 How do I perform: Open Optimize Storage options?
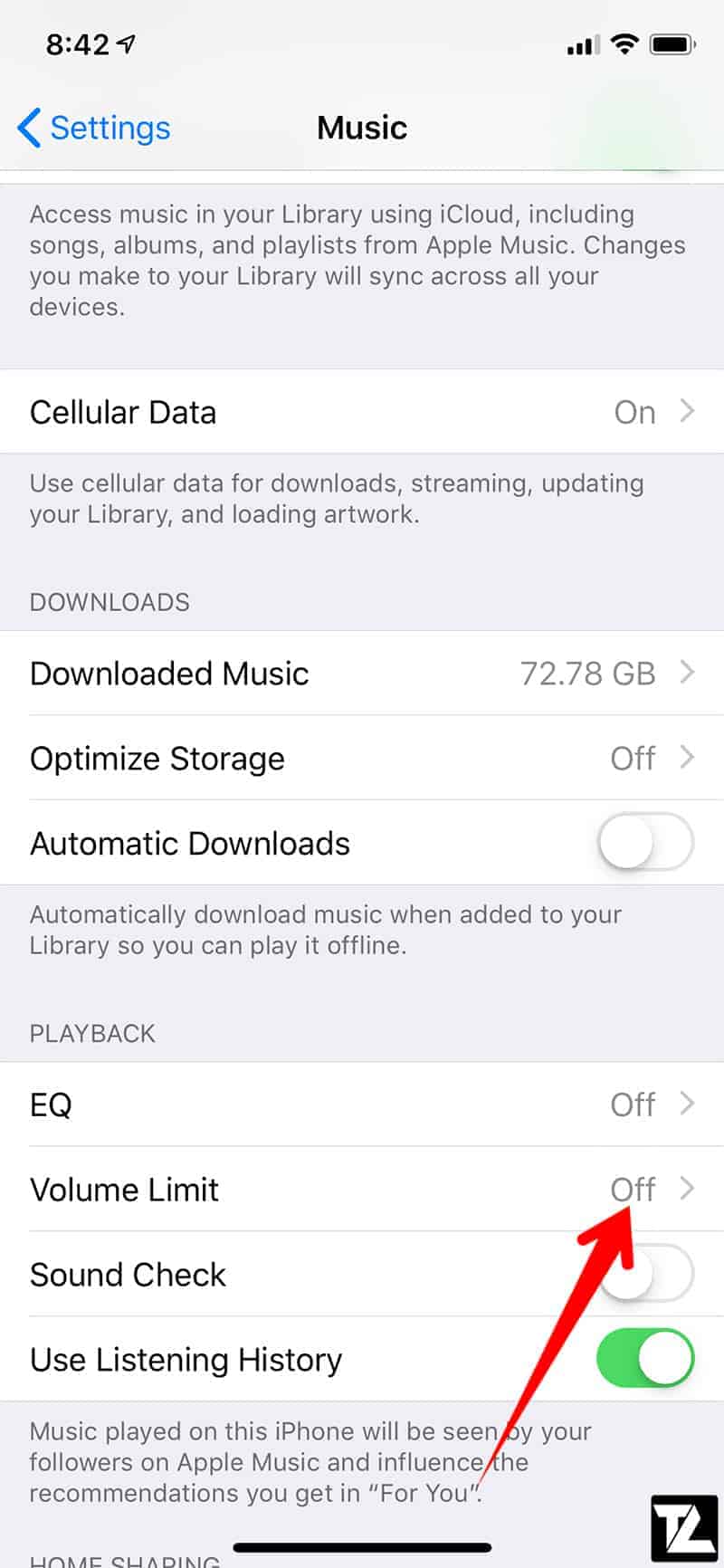click(362, 758)
